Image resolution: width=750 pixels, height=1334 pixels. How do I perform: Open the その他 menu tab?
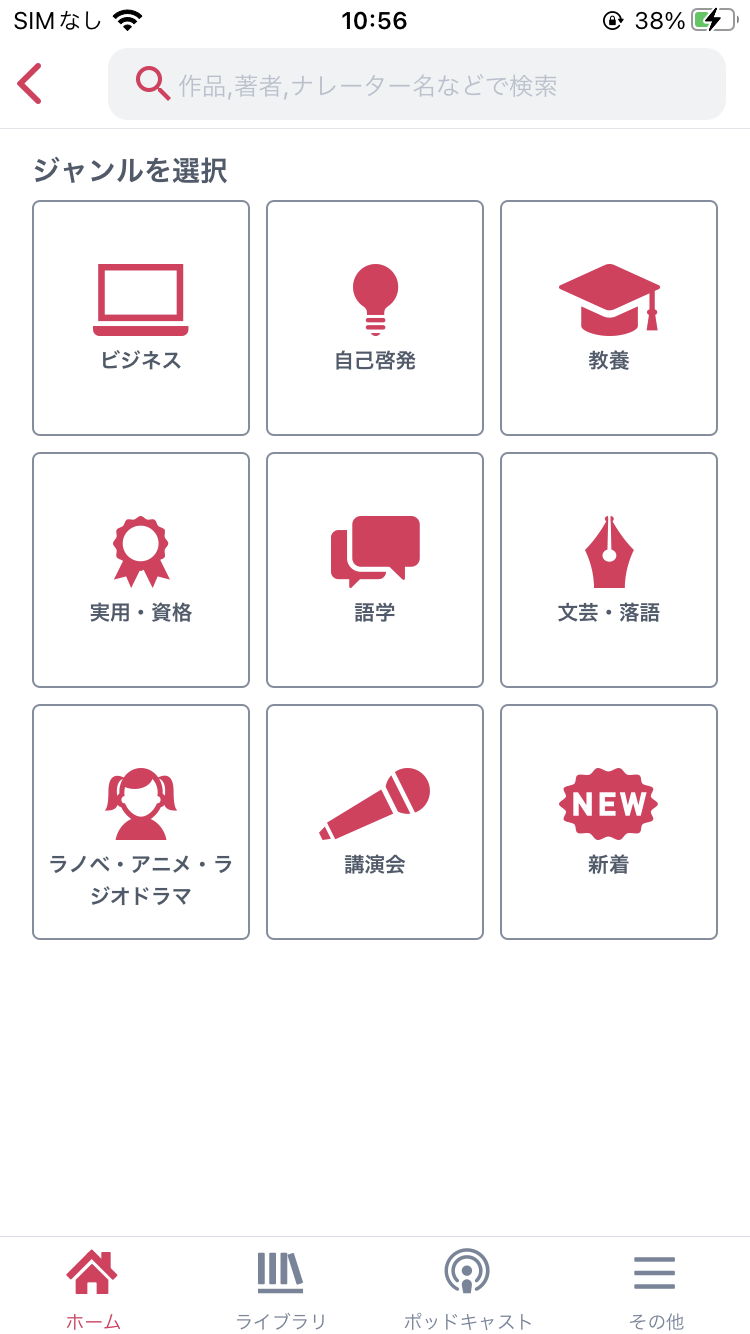click(655, 1288)
